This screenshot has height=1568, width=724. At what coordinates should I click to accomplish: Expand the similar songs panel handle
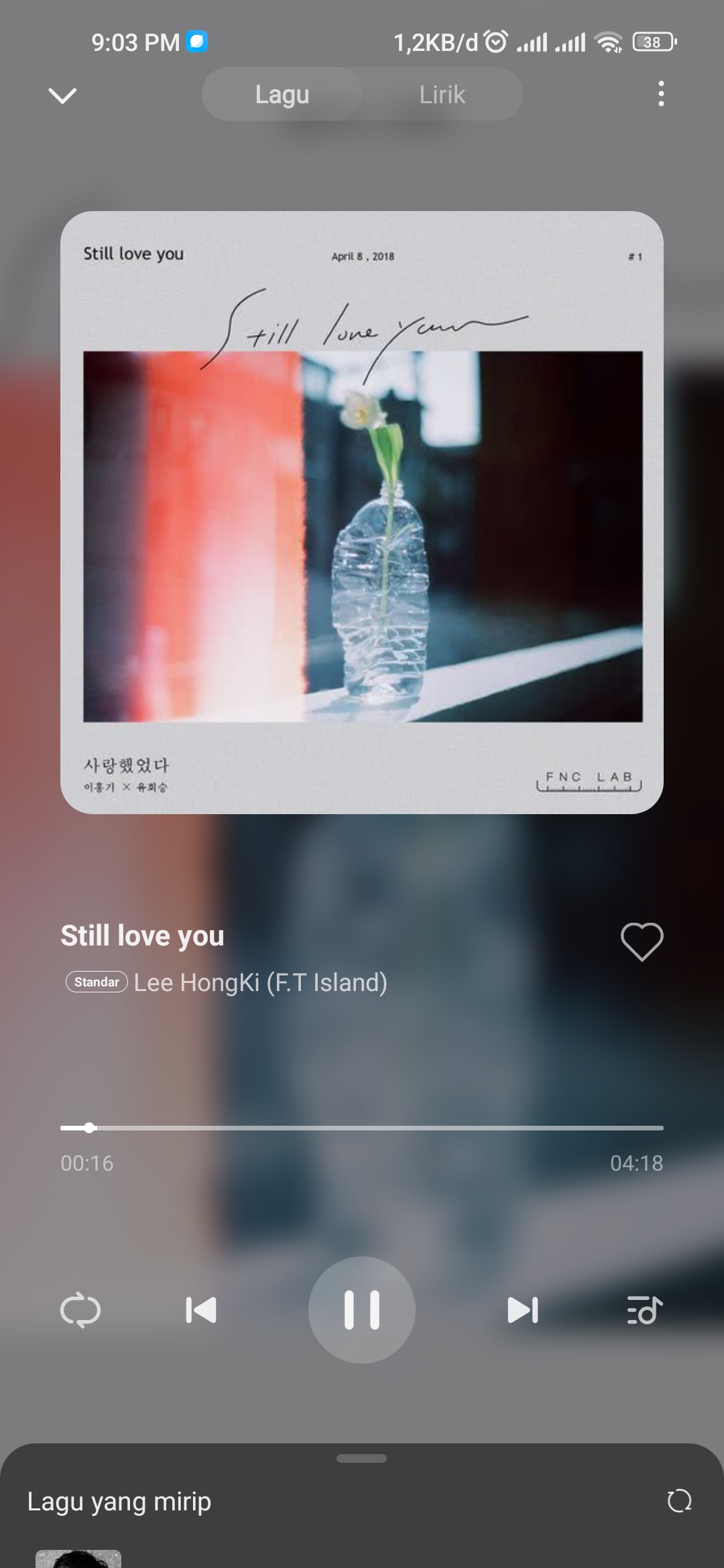coord(362,1458)
